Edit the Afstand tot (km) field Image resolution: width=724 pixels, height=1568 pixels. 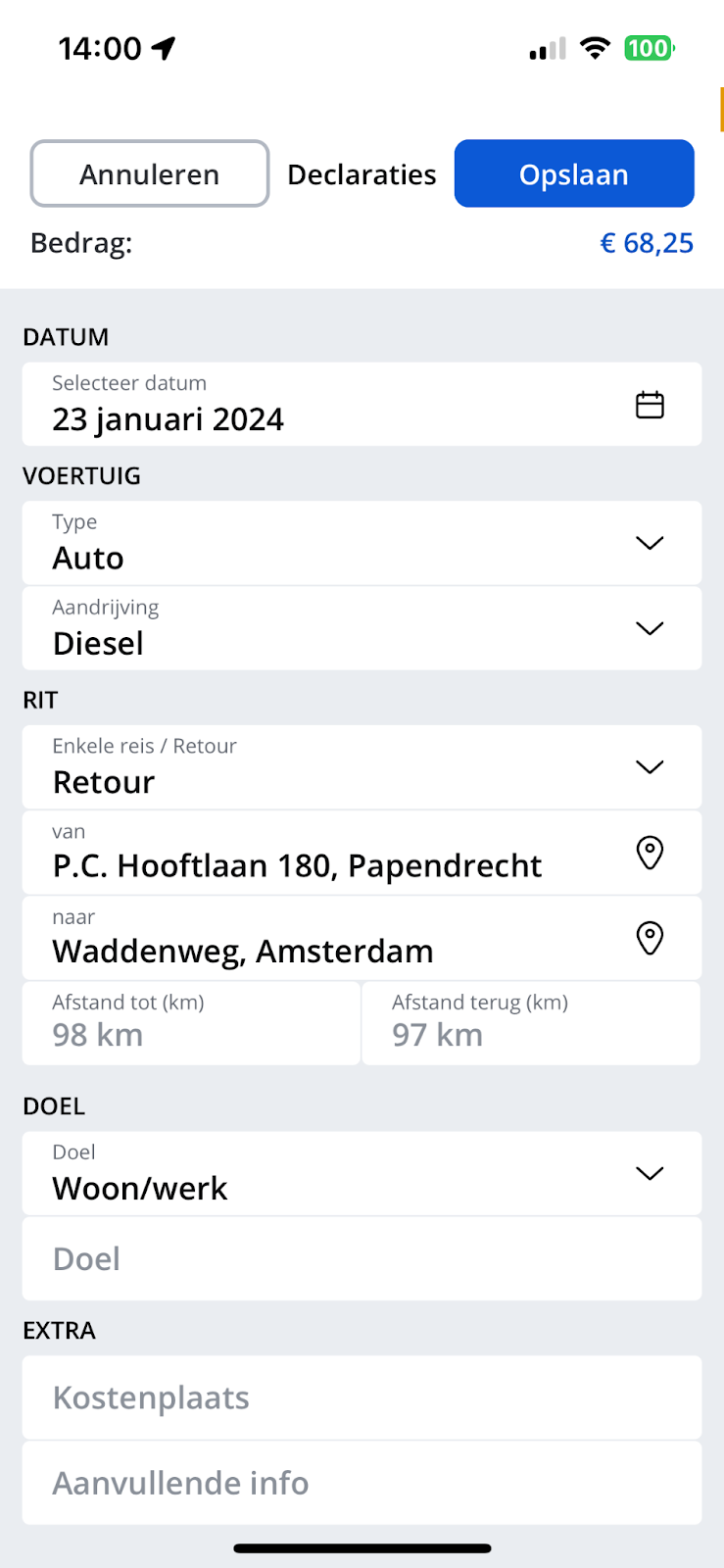pyautogui.click(x=191, y=1023)
